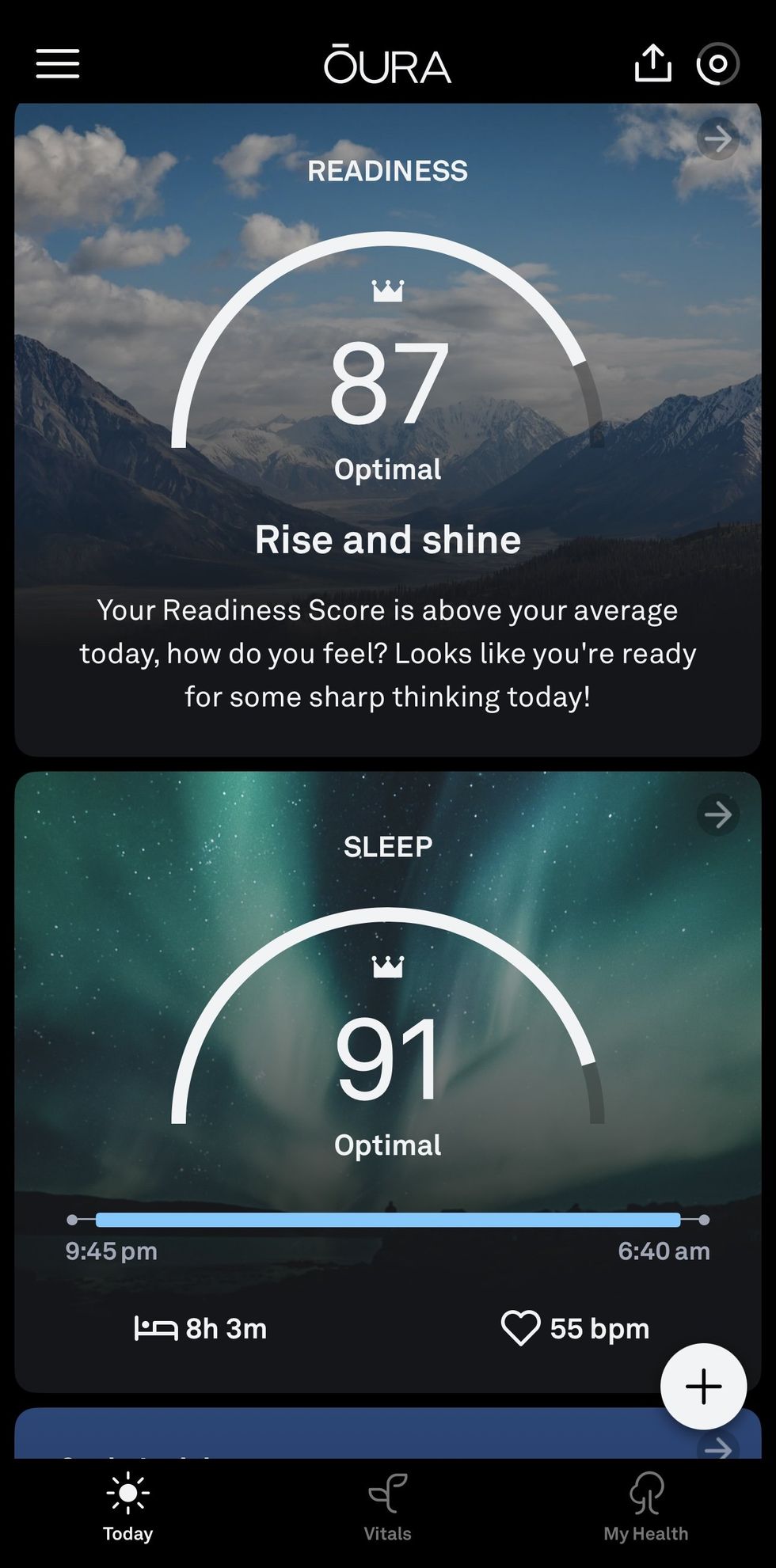Screen dimensions: 776x1568
Task: Open the hamburger menu
Action: pyautogui.click(x=58, y=63)
